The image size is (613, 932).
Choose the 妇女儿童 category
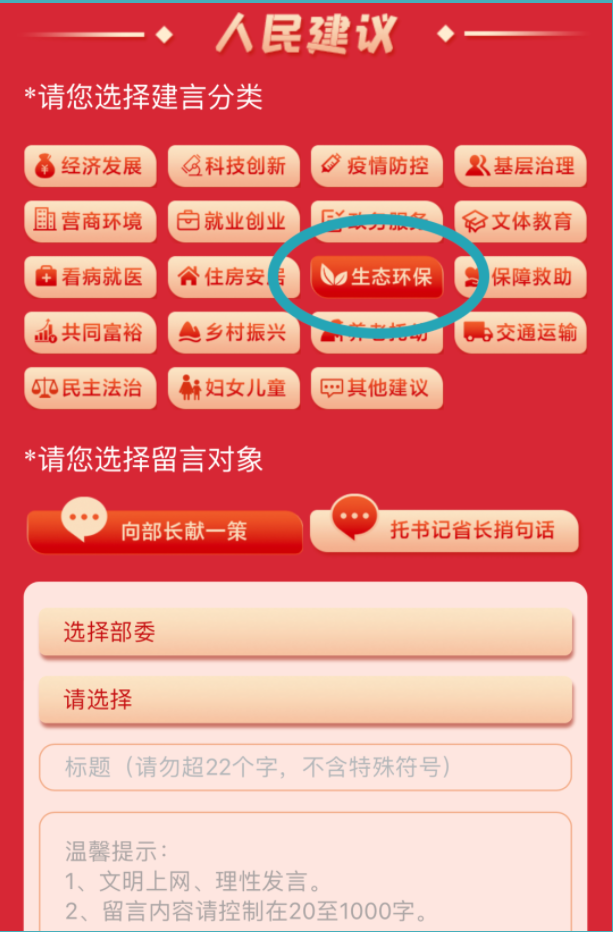click(233, 387)
